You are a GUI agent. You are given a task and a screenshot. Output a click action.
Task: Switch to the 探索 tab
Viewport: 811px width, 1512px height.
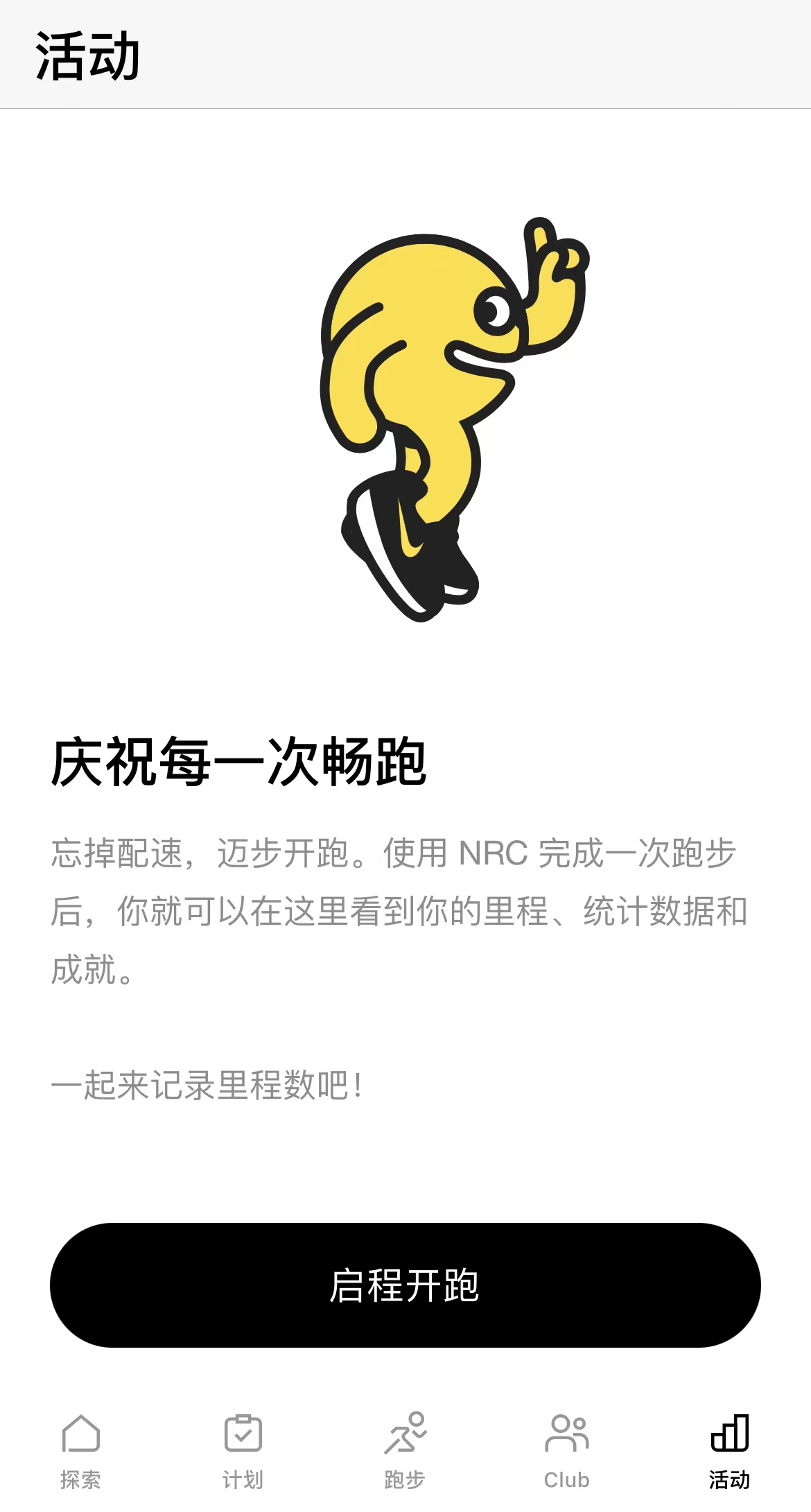[x=80, y=1450]
